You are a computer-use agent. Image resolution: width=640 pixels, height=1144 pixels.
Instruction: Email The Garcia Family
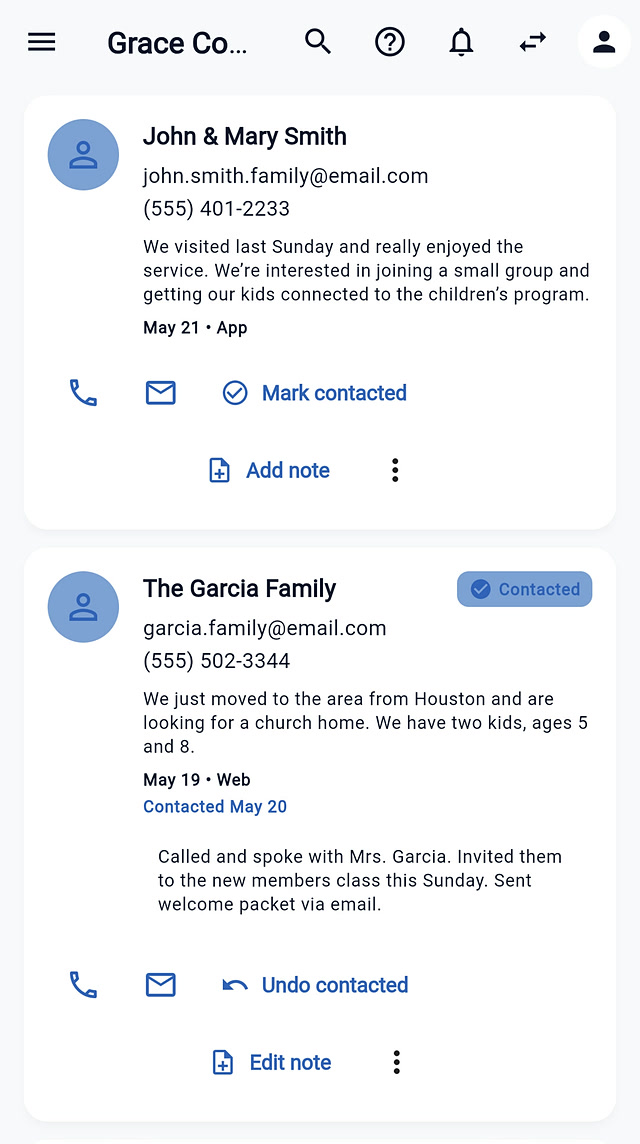161,985
